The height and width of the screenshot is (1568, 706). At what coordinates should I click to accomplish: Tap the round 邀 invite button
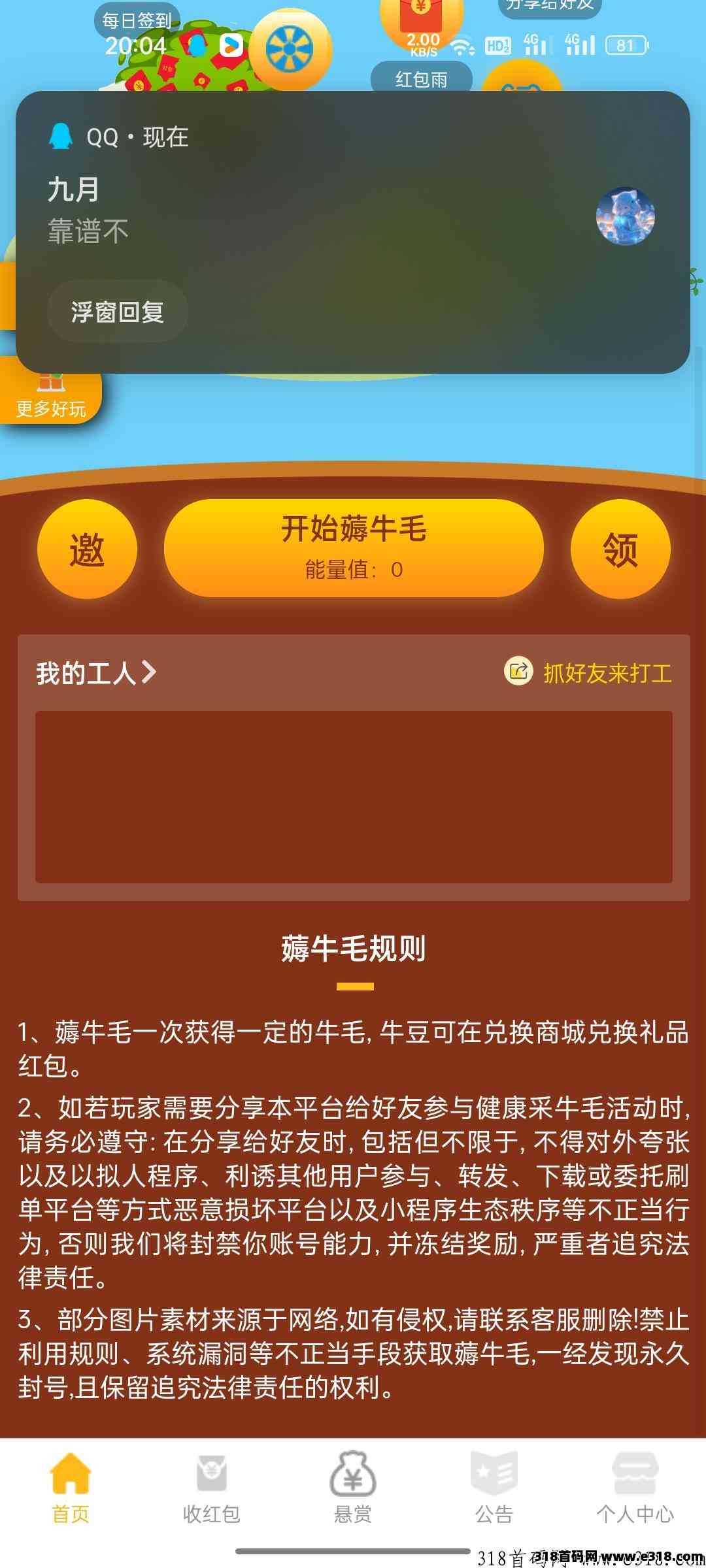coord(87,549)
